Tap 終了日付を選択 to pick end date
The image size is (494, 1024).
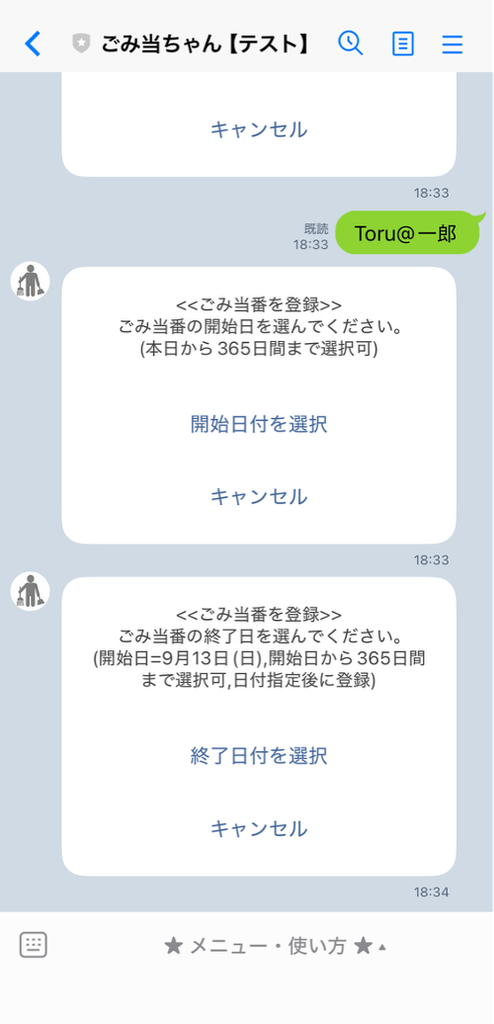(x=259, y=756)
